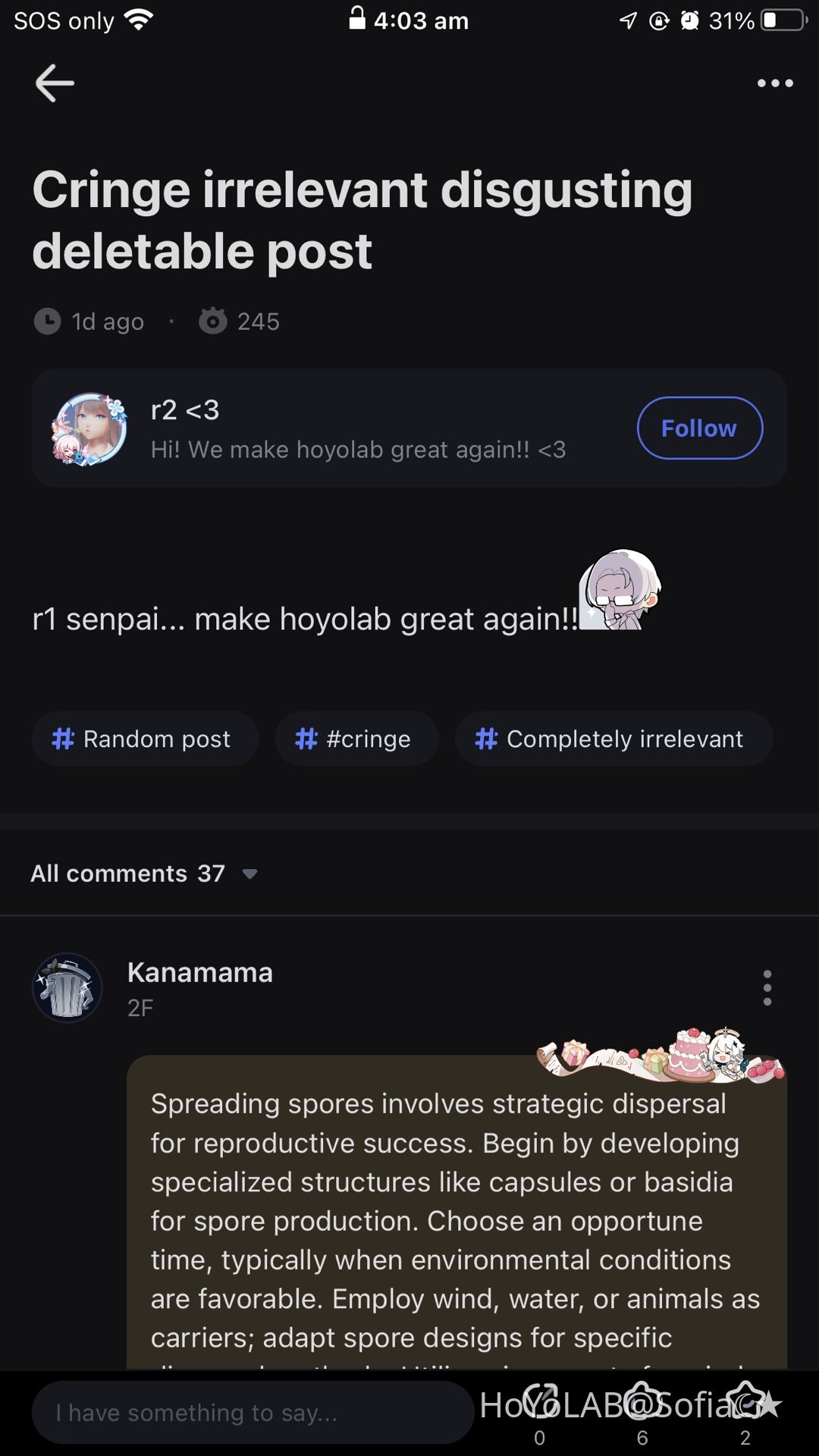Screen dimensions: 819x1456
Task: Tap the white sticker next to the post text
Action: pyautogui.click(x=620, y=595)
